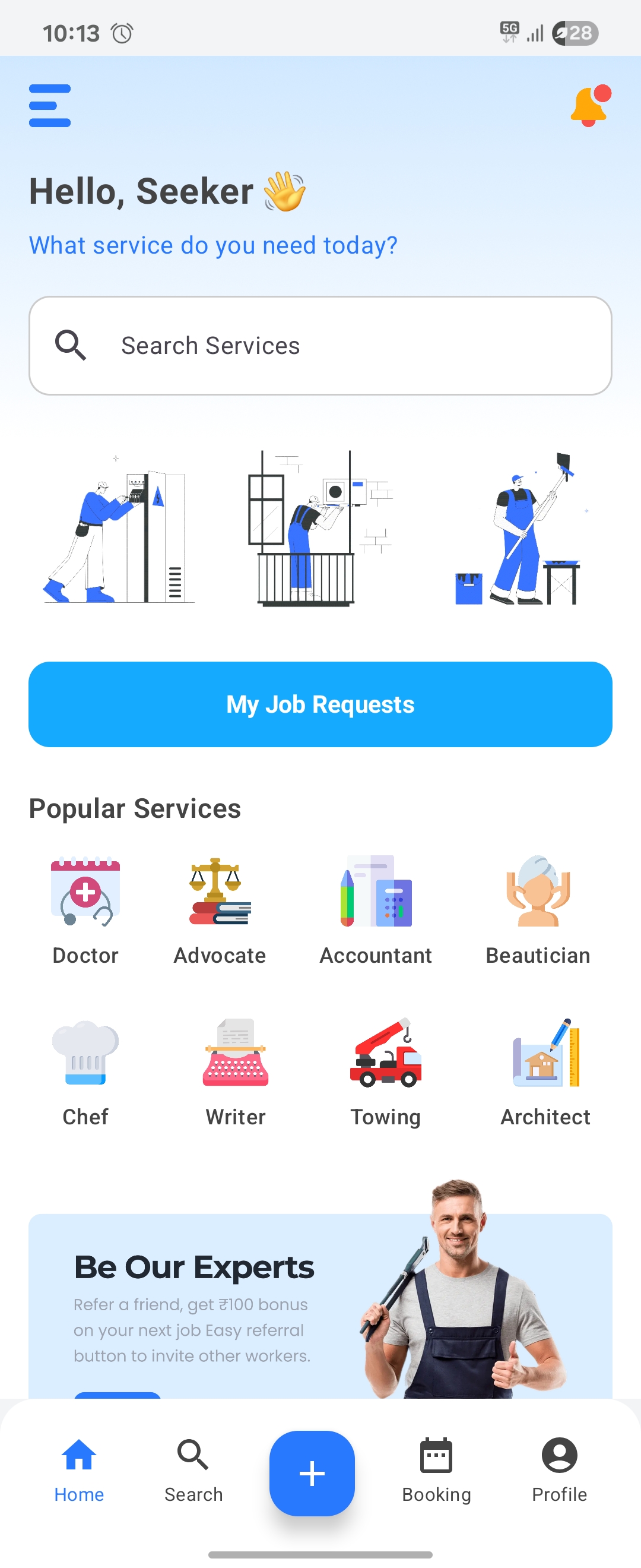This screenshot has width=641, height=1568.
Task: Open My Job Requests
Action: pos(320,704)
